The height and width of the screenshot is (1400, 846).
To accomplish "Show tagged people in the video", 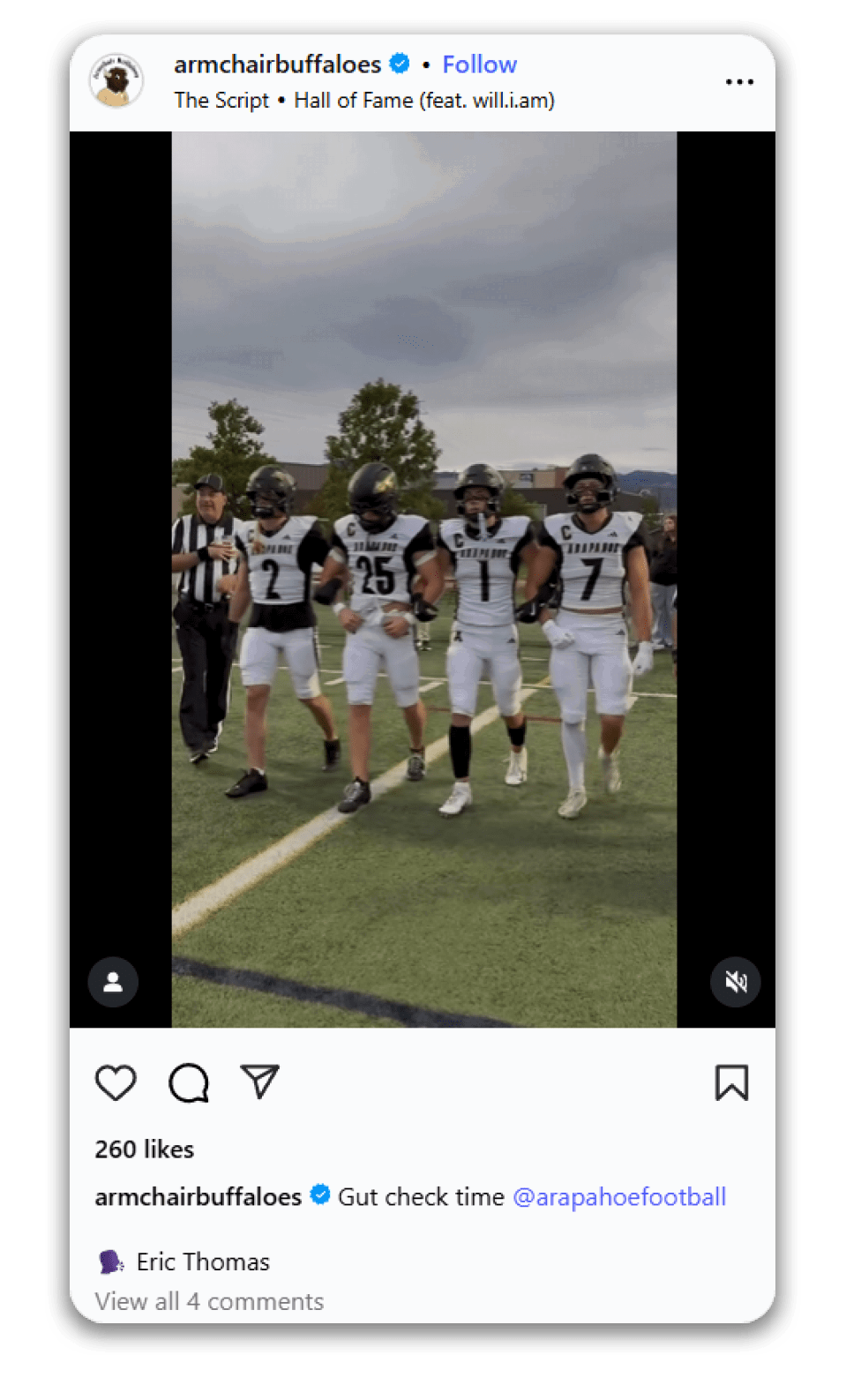I will tap(113, 982).
